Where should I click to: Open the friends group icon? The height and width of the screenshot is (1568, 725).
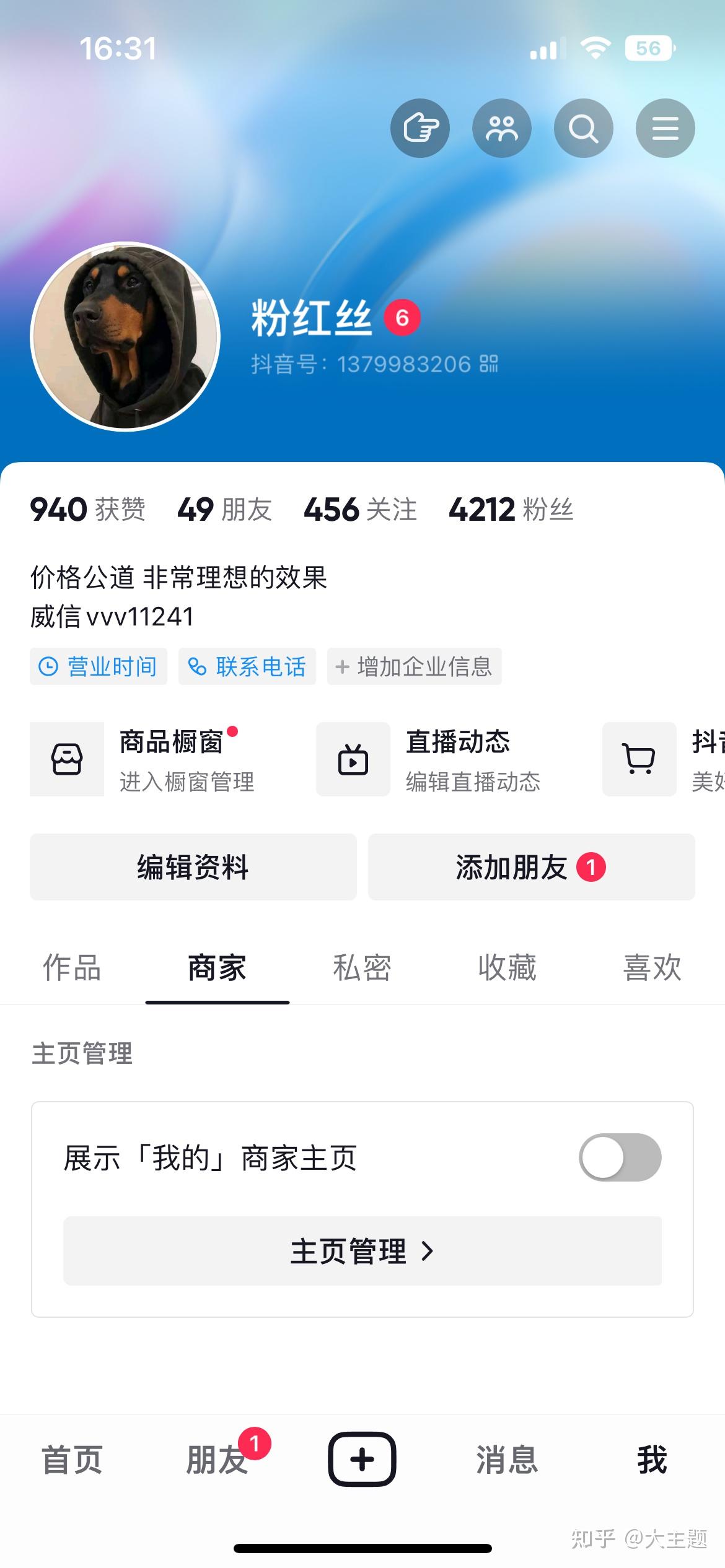pos(501,128)
